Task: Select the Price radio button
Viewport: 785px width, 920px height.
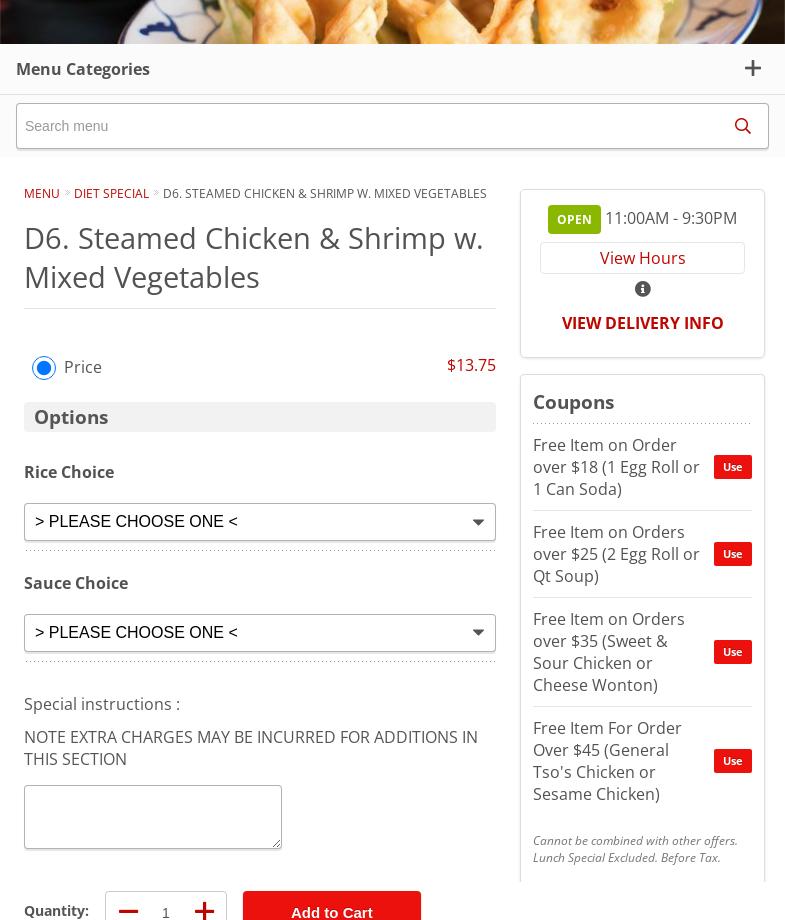Action: click(44, 368)
